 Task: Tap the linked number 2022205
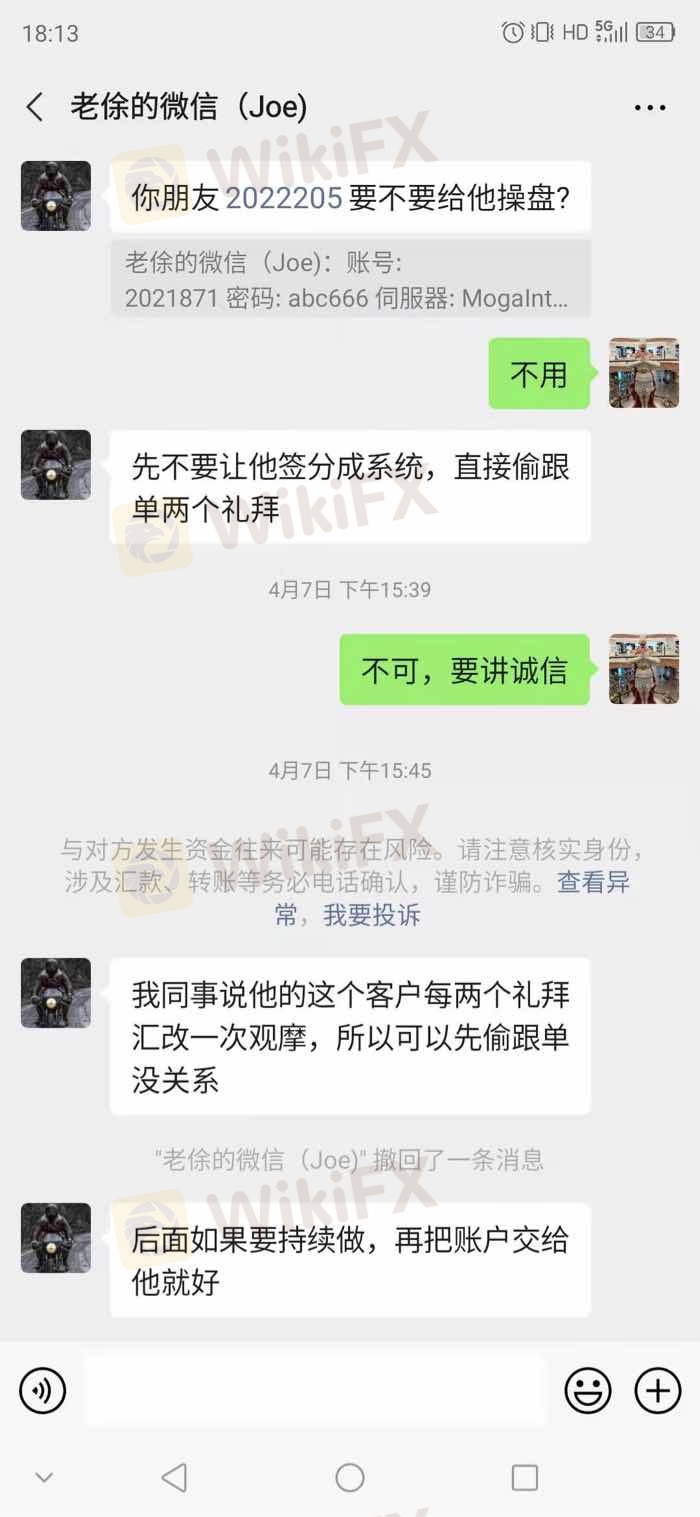tap(284, 197)
